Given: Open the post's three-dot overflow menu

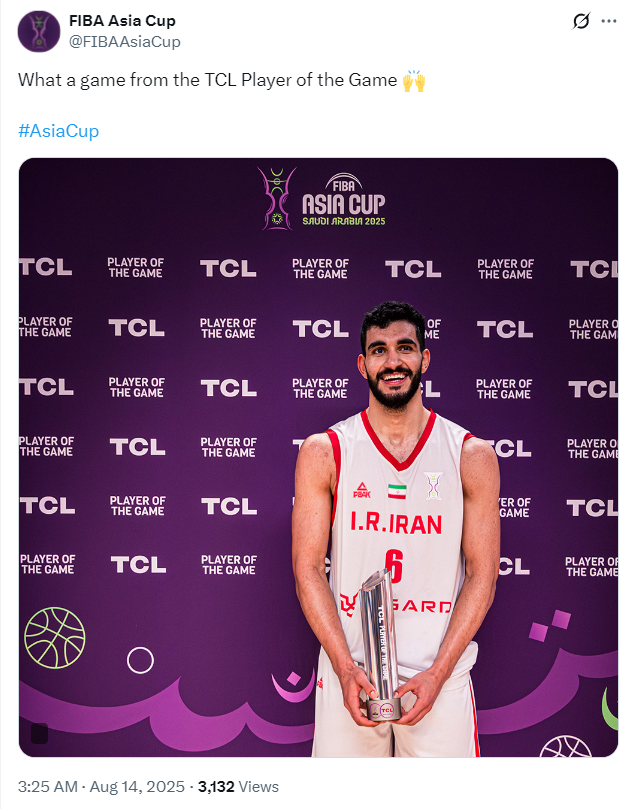Looking at the screenshot, I should [x=608, y=21].
